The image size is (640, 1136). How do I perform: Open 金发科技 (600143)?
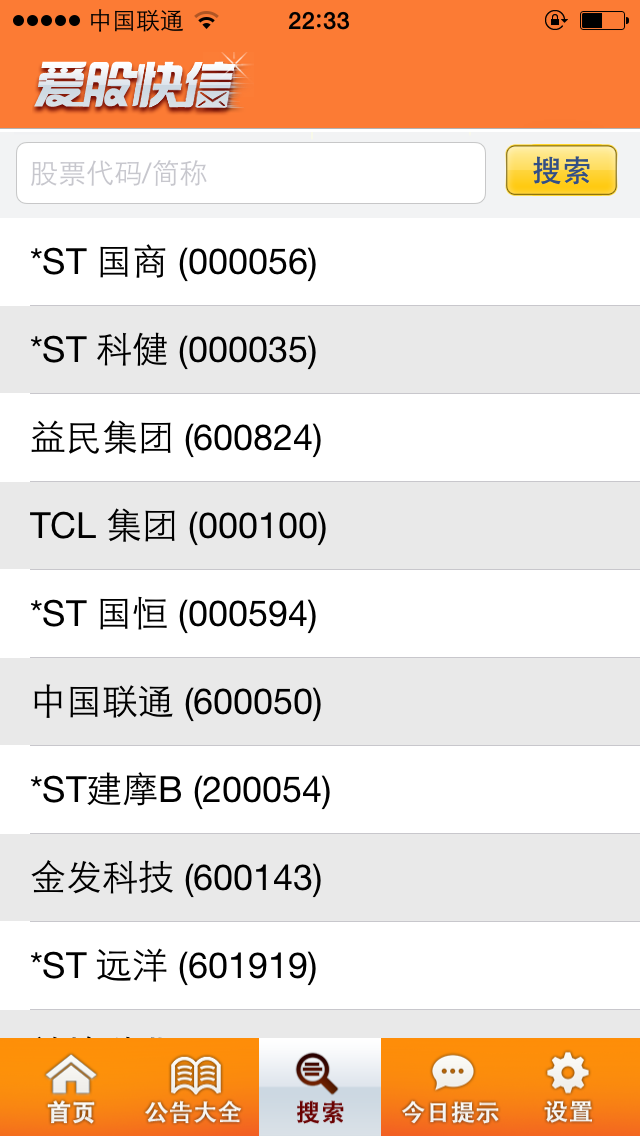320,877
